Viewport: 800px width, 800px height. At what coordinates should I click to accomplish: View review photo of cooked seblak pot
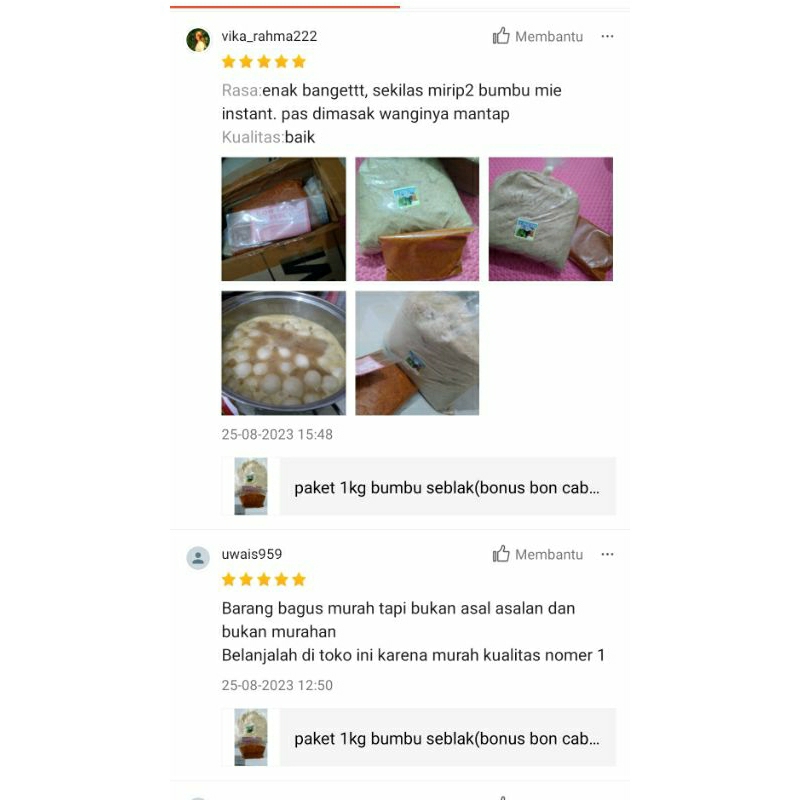pos(283,353)
